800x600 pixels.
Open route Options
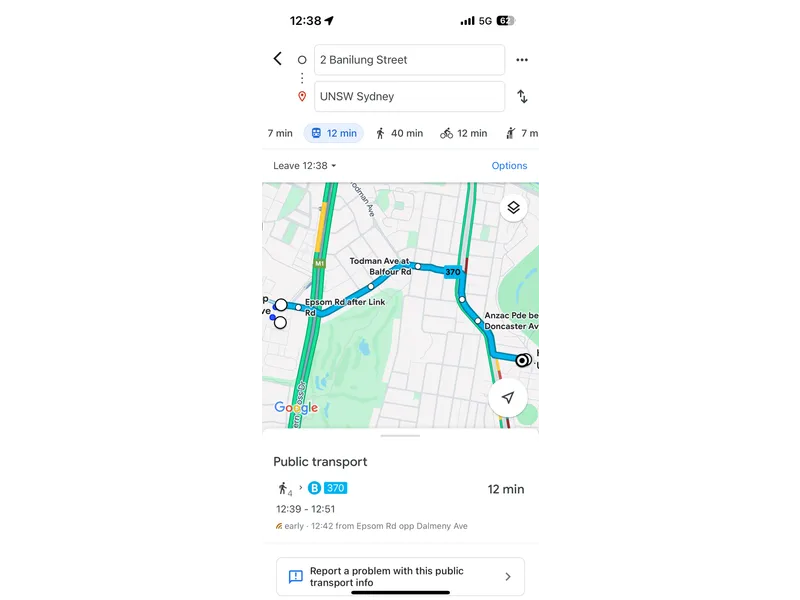[x=509, y=166]
